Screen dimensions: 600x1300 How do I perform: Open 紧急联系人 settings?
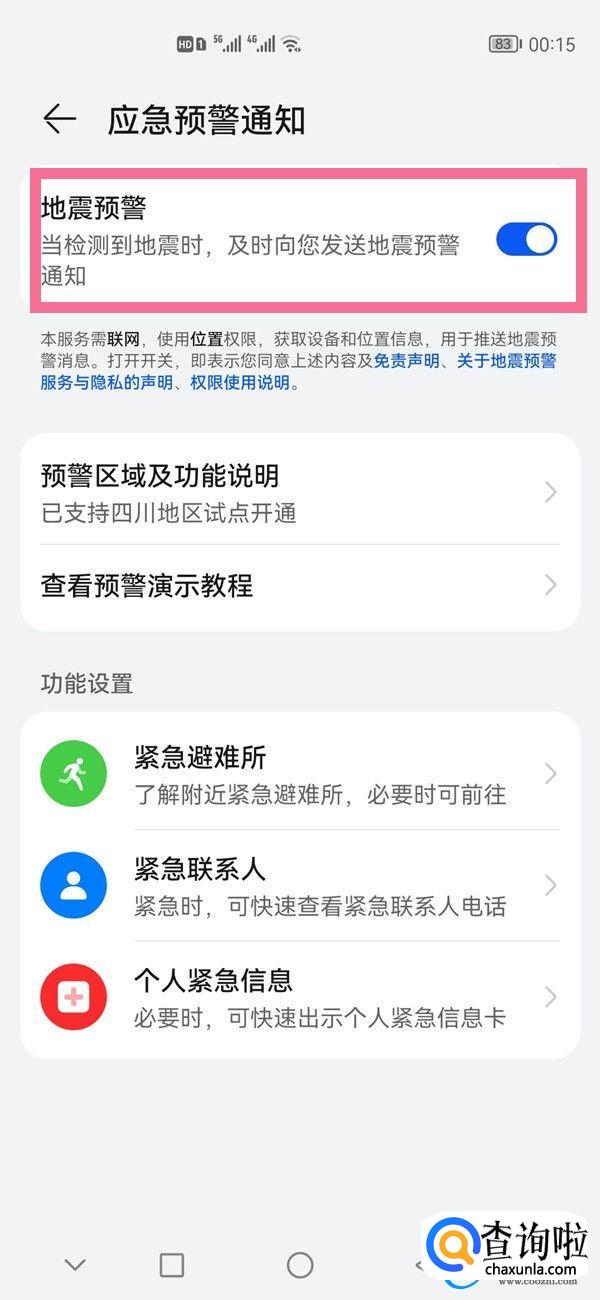299,886
